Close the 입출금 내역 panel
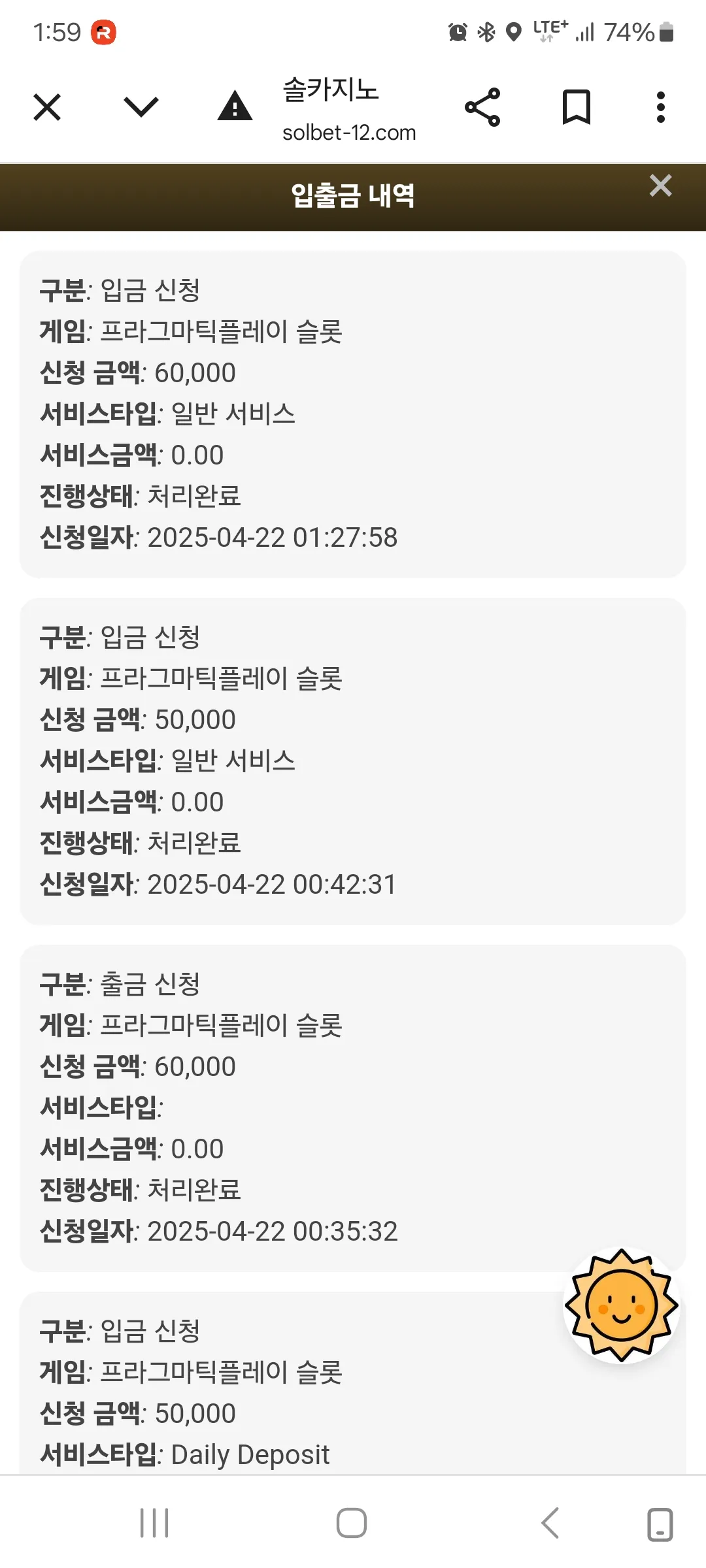 [x=661, y=186]
